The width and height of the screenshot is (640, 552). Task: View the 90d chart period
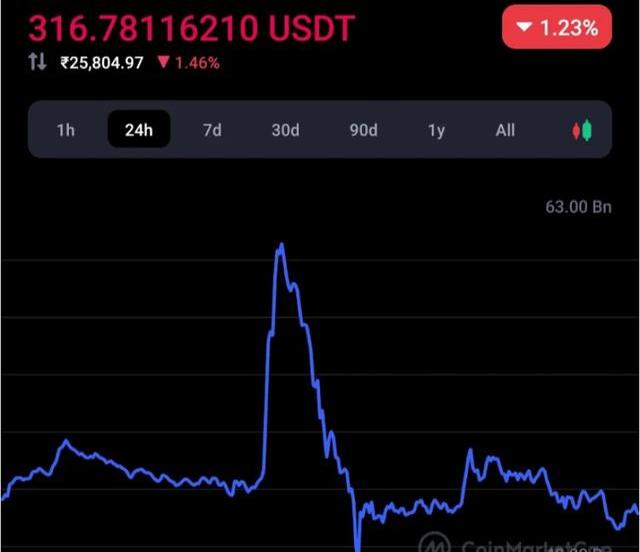click(x=363, y=130)
